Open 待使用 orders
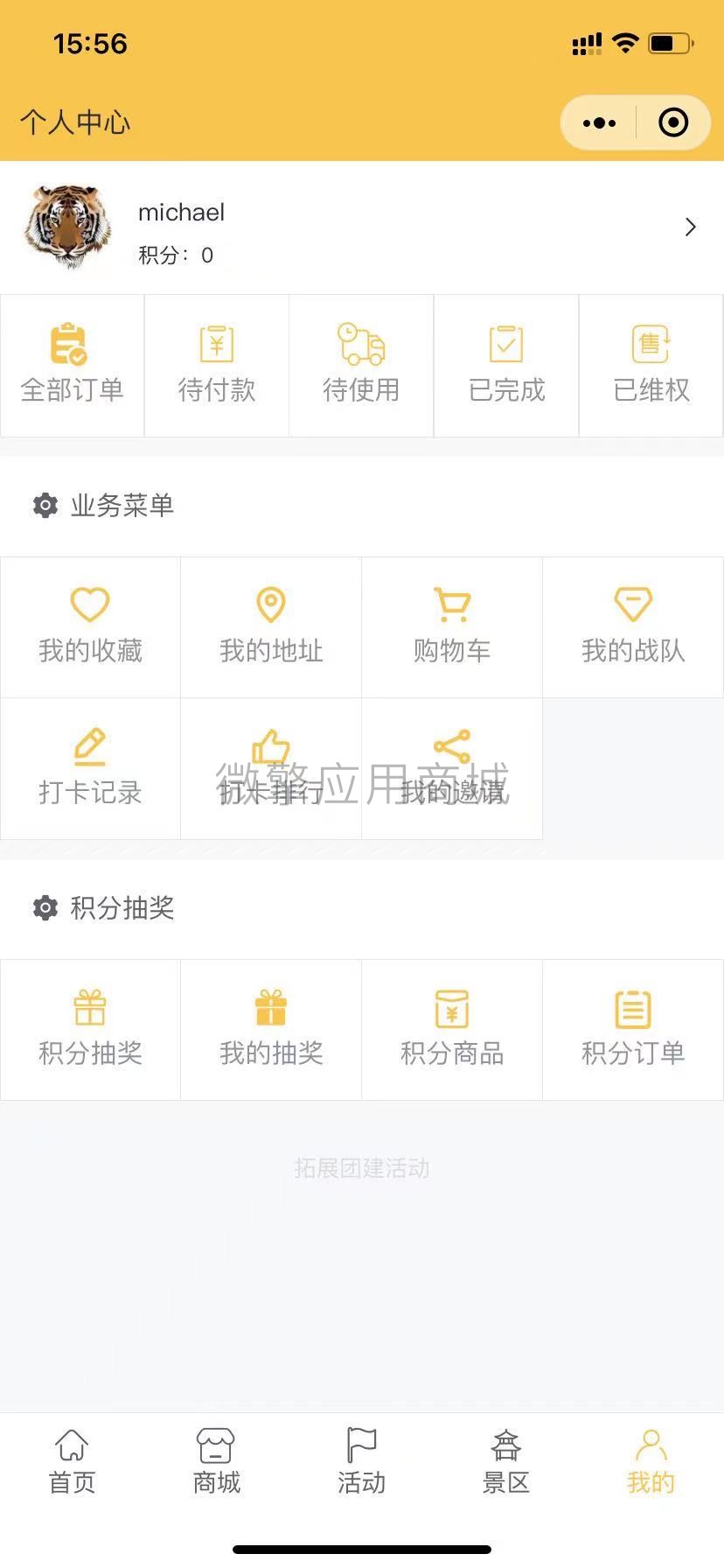724x1568 pixels. coord(361,366)
